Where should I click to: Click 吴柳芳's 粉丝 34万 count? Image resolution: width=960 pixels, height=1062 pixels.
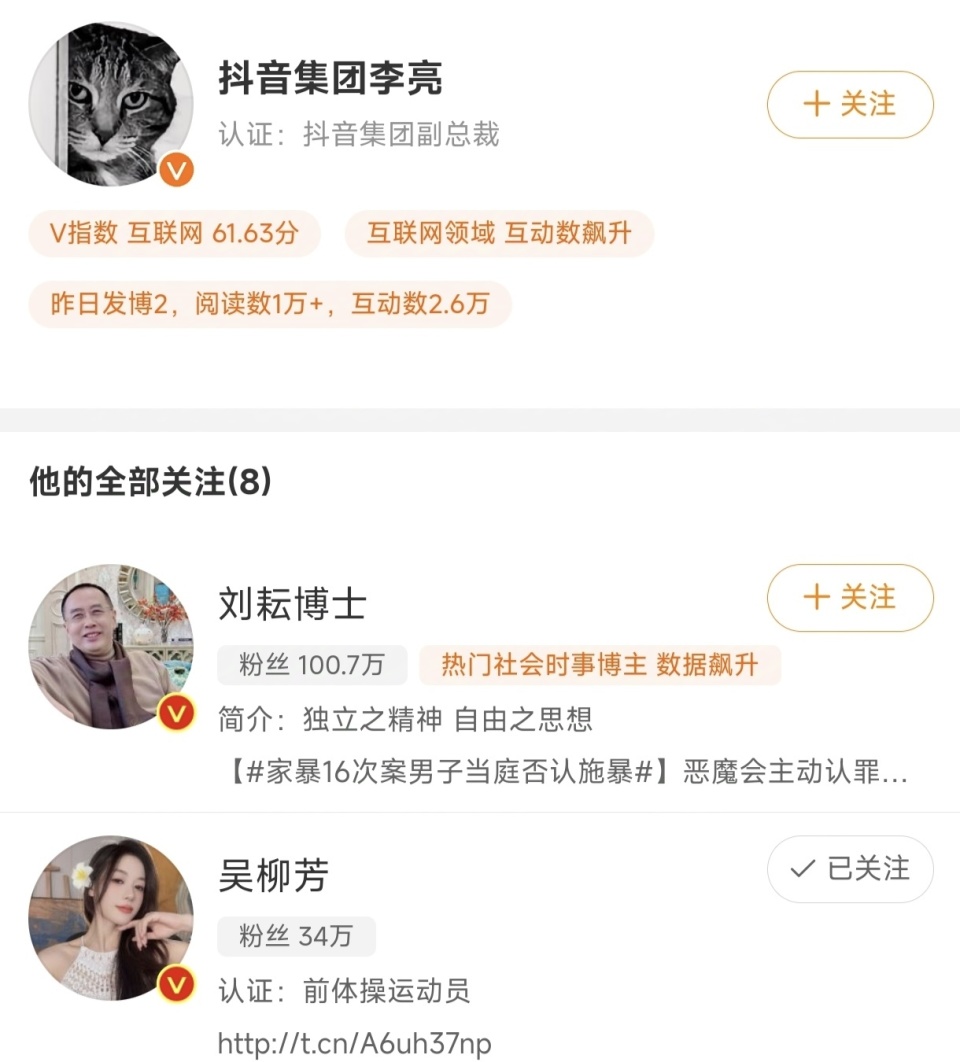pos(296,936)
